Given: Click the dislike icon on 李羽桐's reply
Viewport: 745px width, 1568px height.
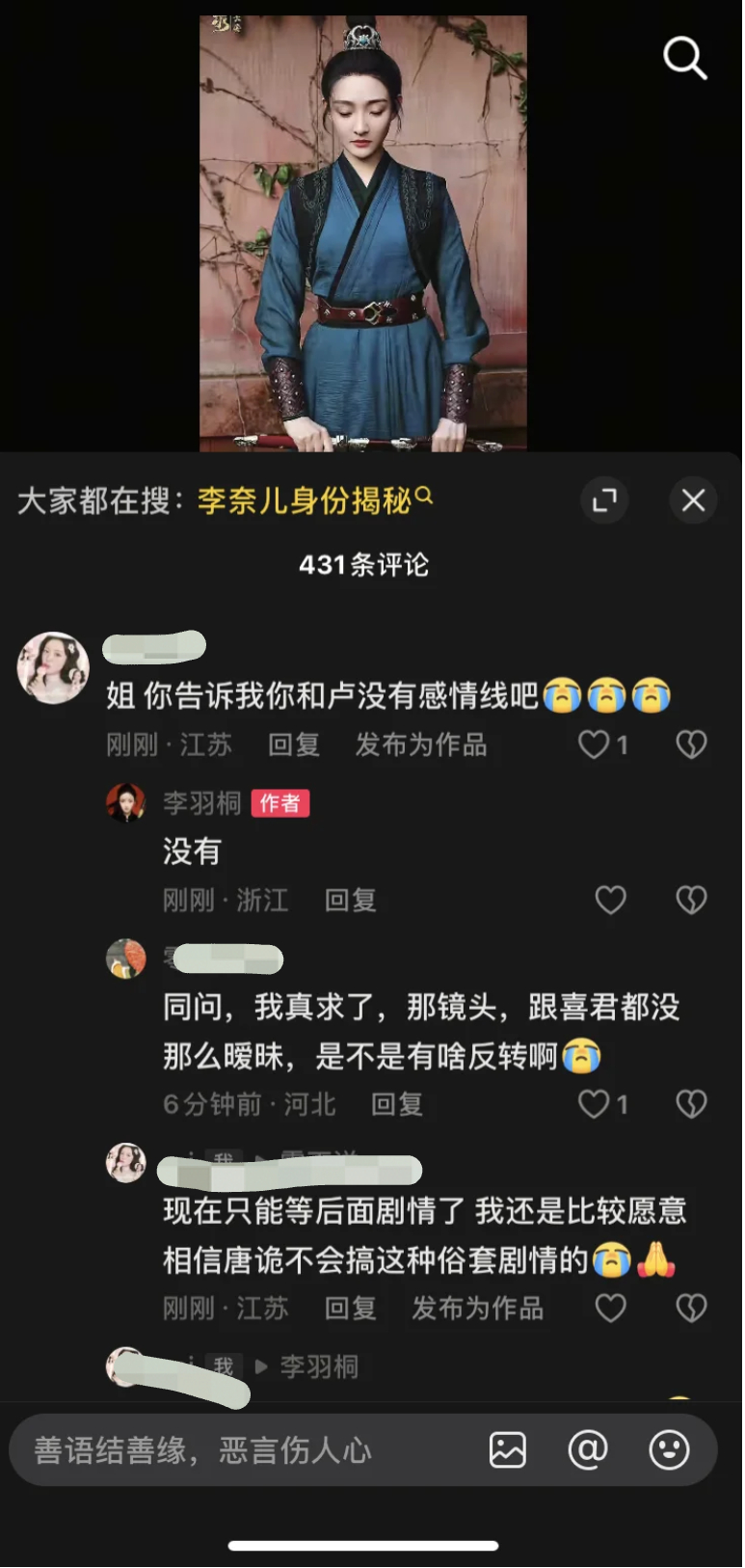Looking at the screenshot, I should point(691,899).
